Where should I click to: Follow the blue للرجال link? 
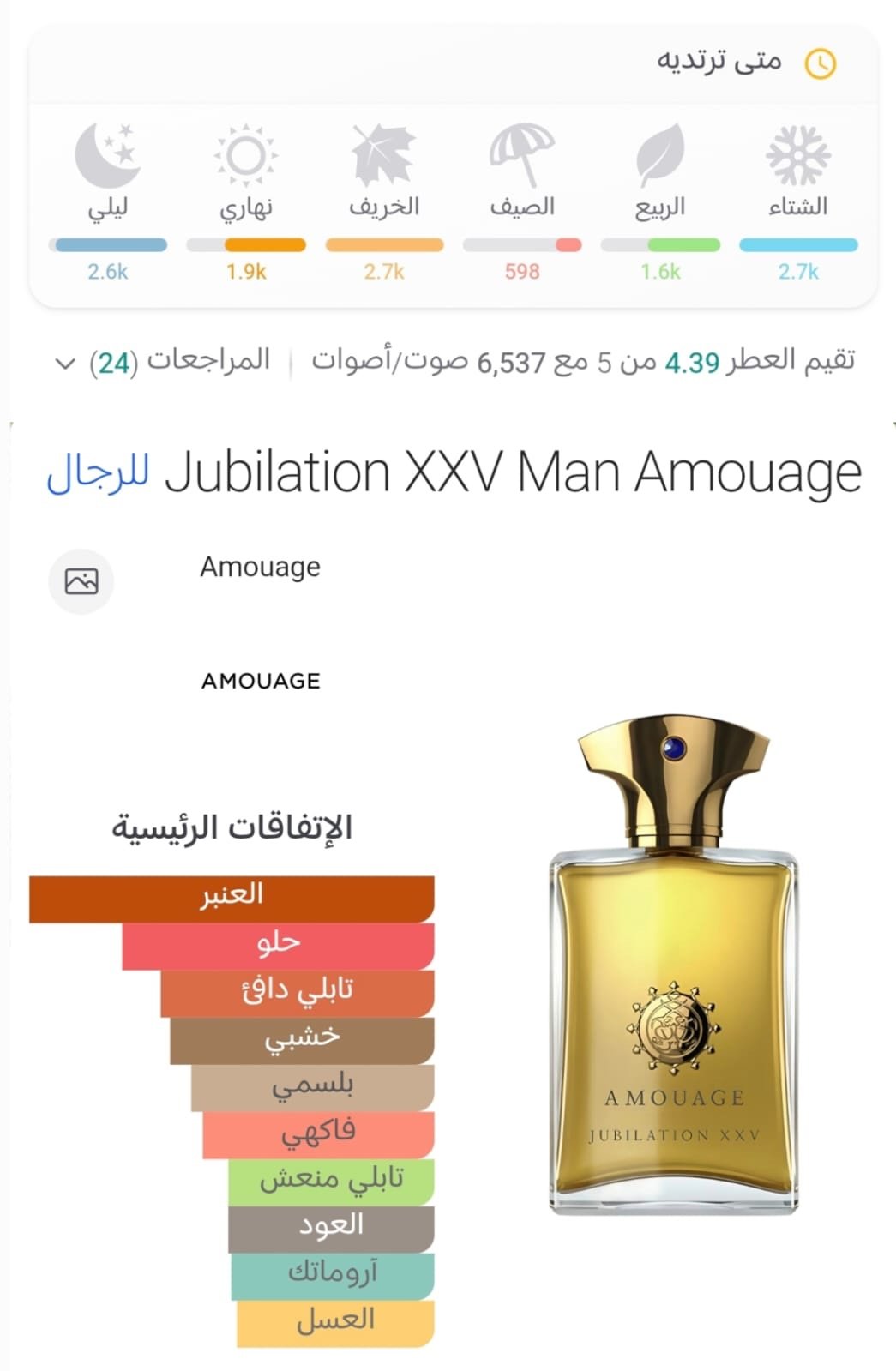pyautogui.click(x=98, y=472)
